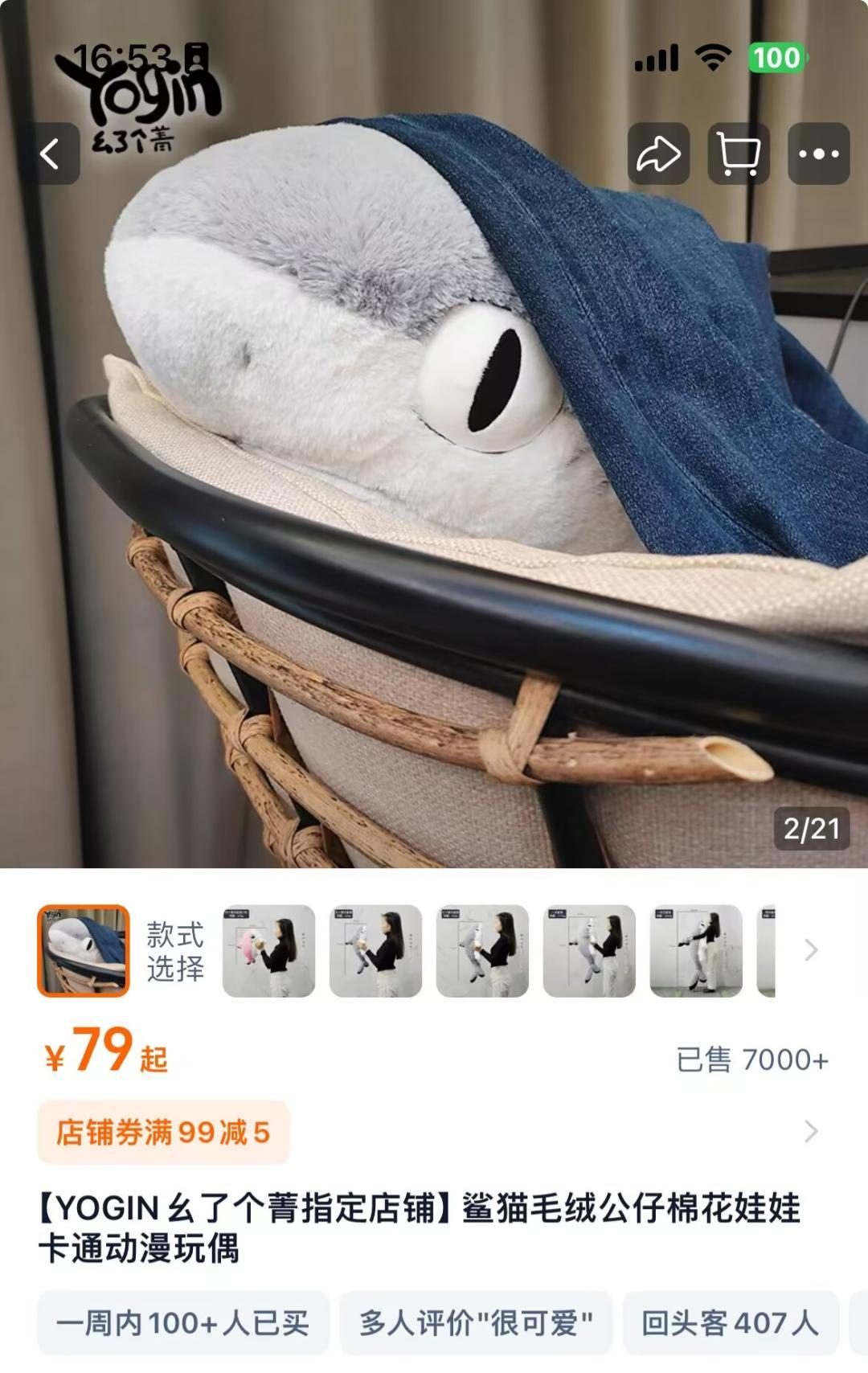Go back from the product page
Image resolution: width=868 pixels, height=1373 pixels.
click(x=51, y=154)
